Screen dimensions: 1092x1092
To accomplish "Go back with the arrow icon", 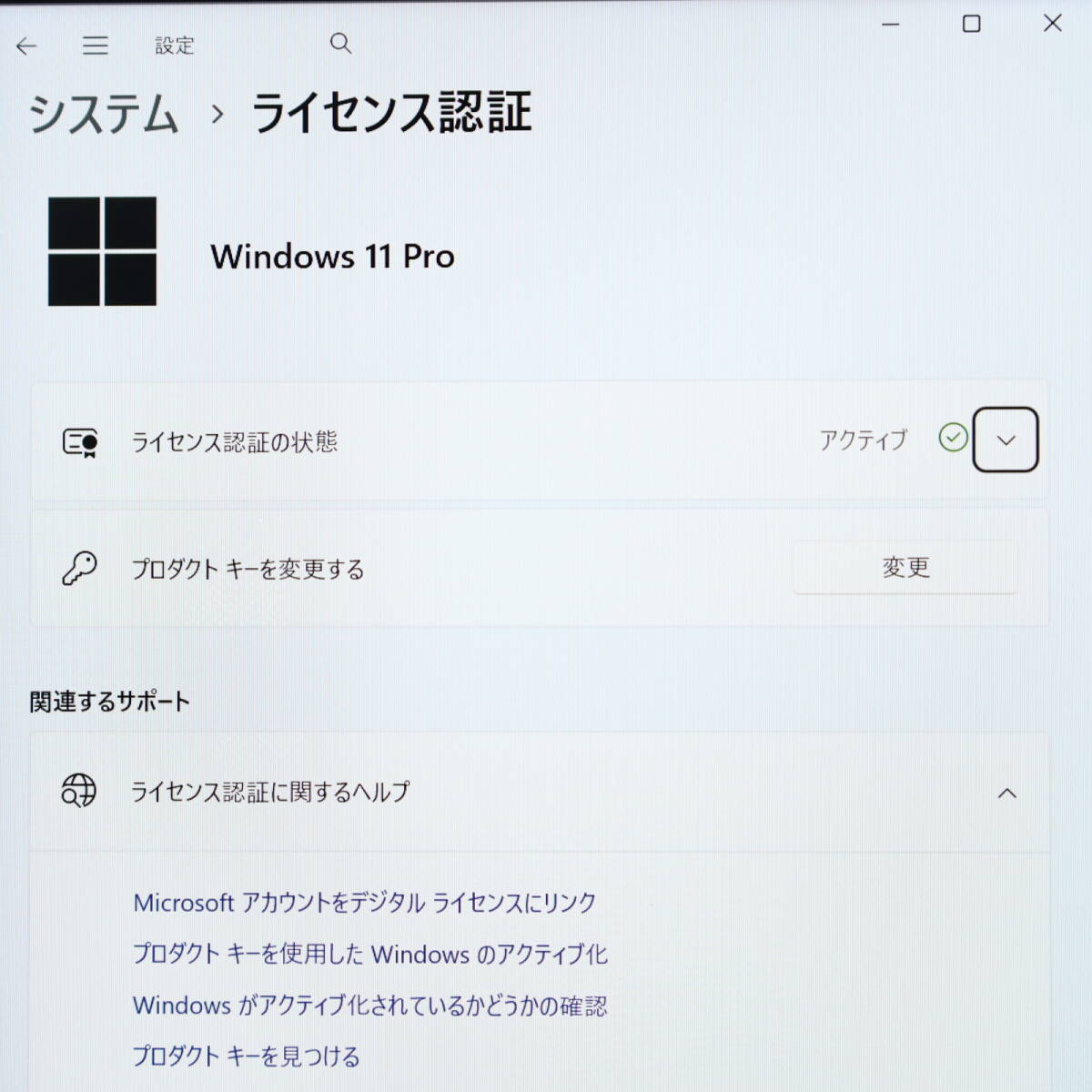I will 26,45.
